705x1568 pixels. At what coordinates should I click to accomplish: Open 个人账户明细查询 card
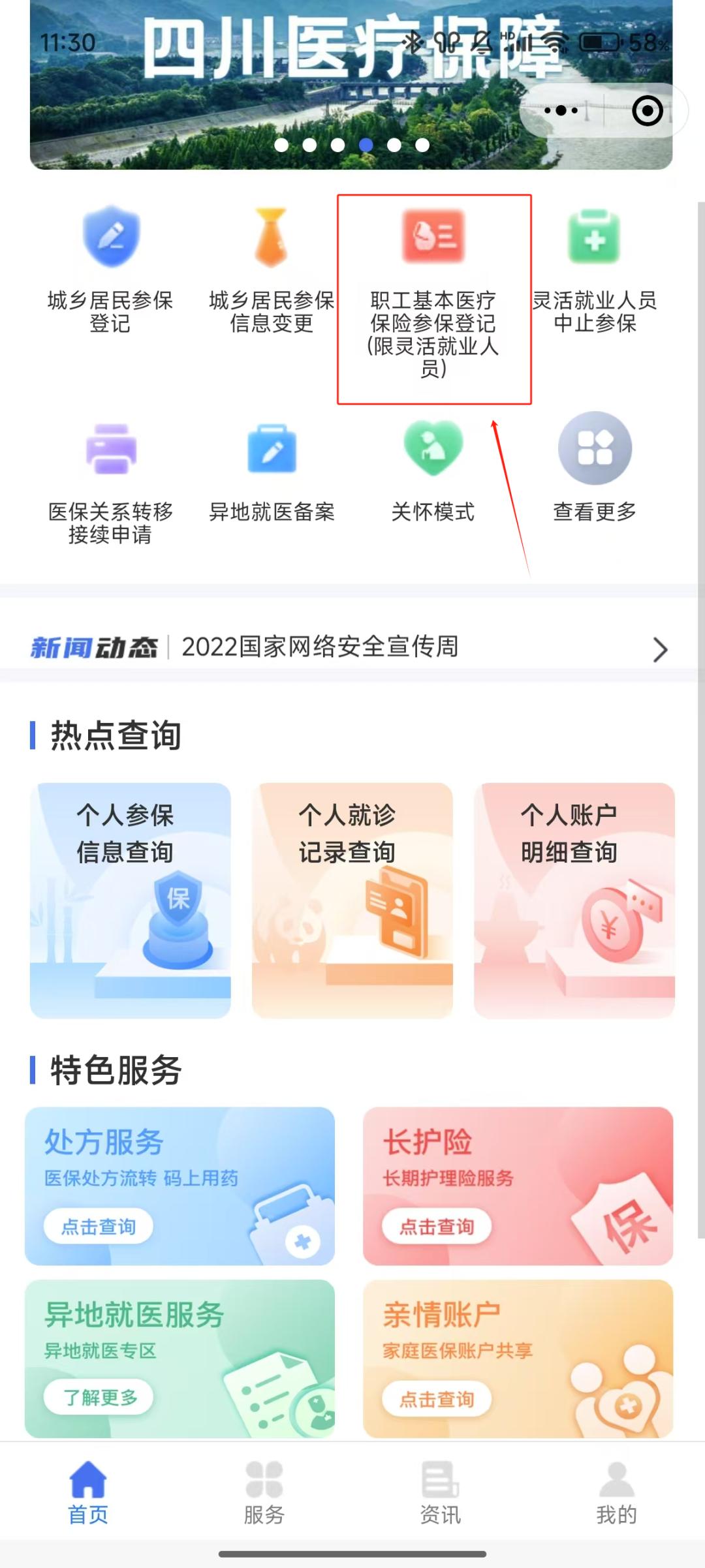(x=574, y=900)
